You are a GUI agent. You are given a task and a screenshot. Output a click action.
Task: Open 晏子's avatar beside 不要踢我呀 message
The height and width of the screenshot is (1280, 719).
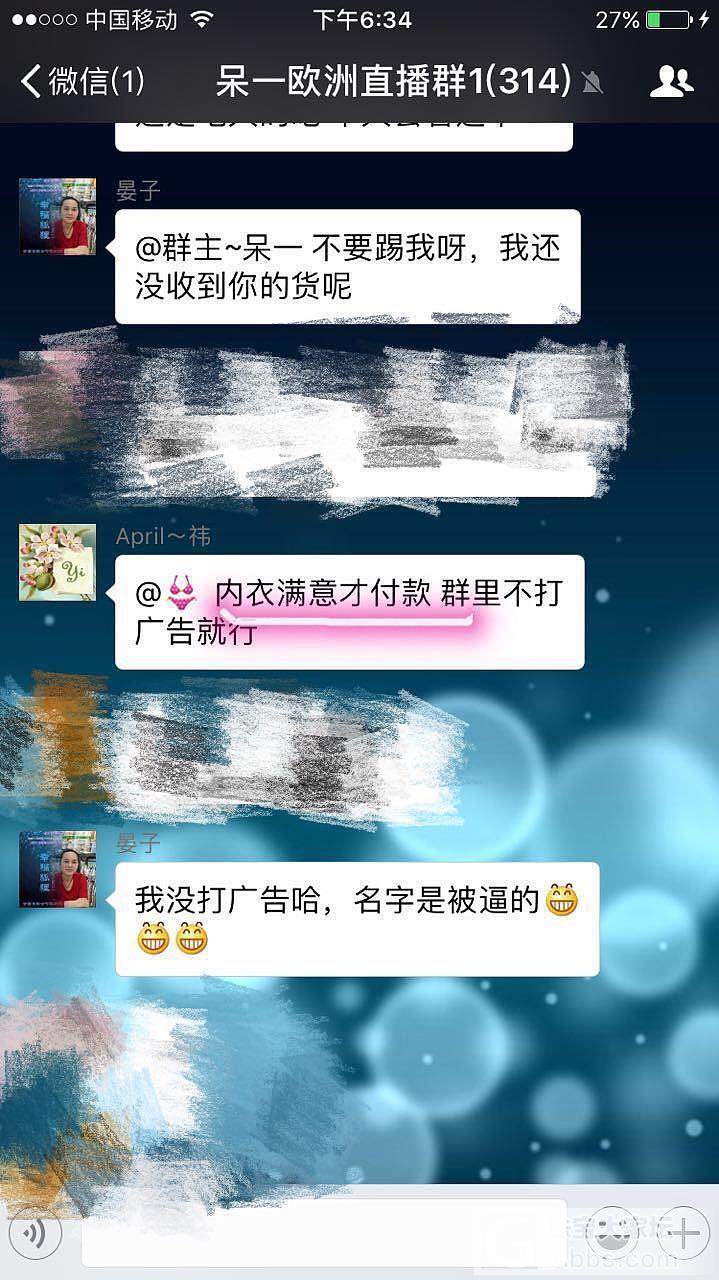(x=57, y=216)
